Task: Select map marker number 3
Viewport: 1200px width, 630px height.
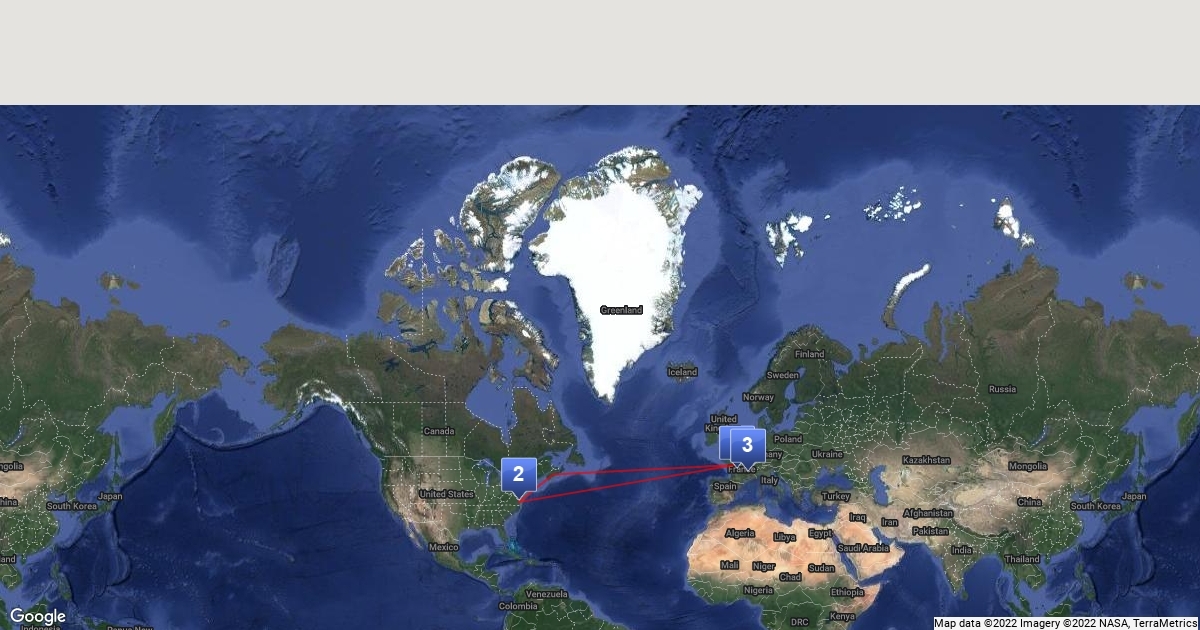Action: 747,445
